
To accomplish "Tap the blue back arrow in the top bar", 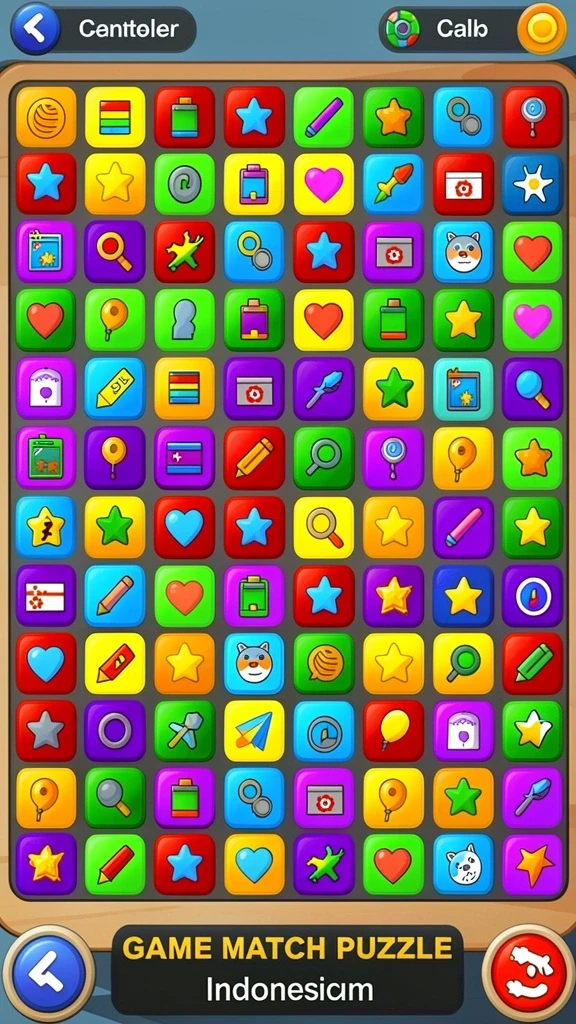I will click(x=35, y=28).
